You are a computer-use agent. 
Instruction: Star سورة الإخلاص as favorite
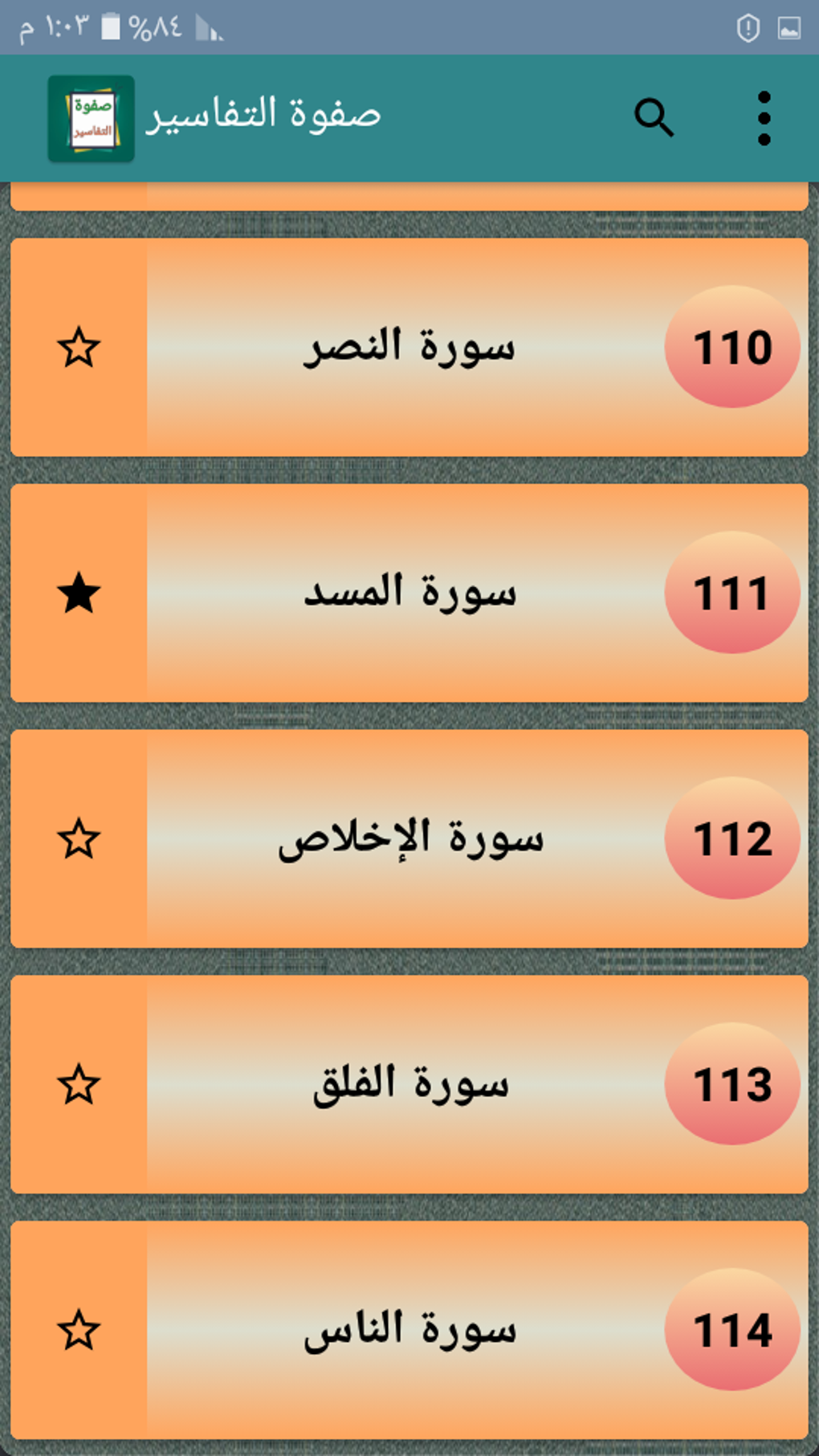pyautogui.click(x=79, y=839)
